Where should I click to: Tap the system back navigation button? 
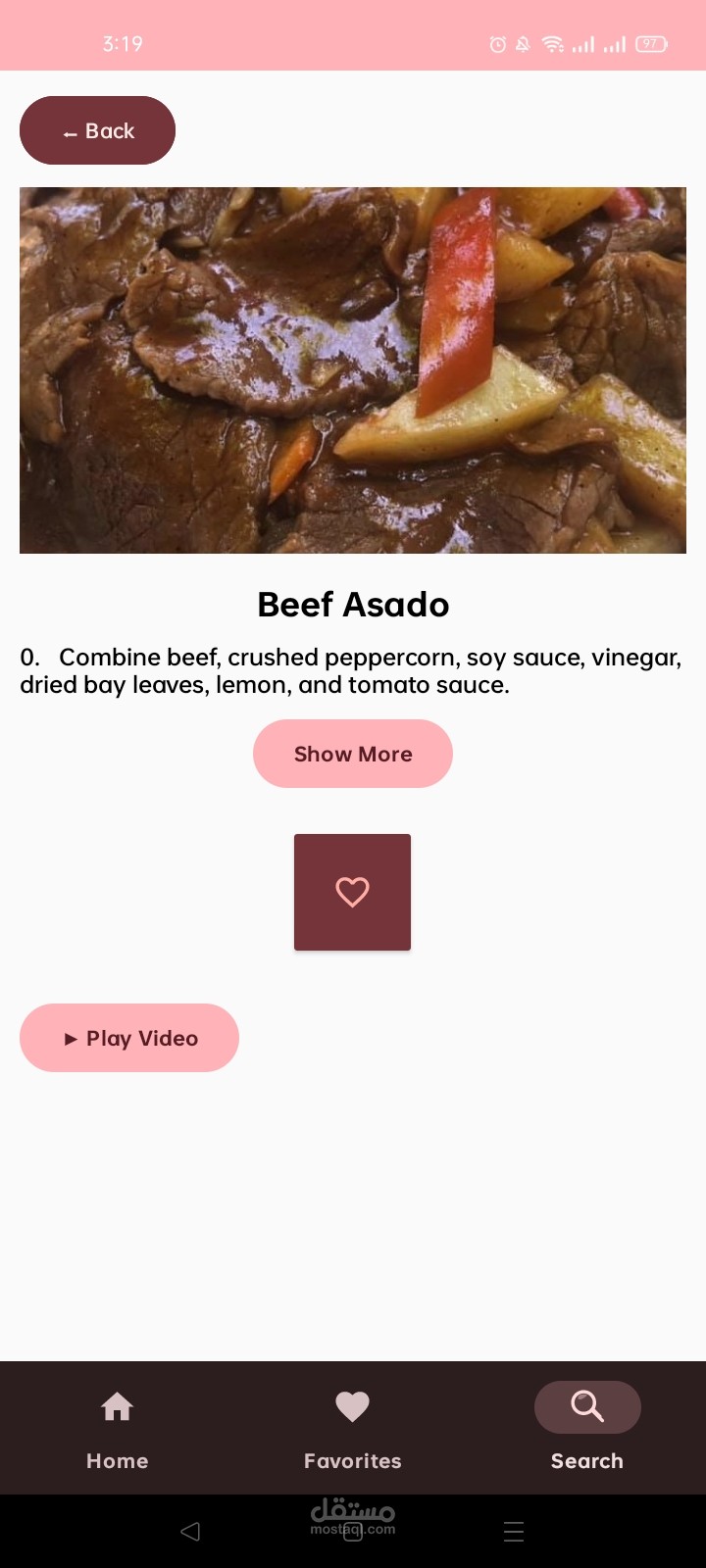pyautogui.click(x=191, y=1531)
